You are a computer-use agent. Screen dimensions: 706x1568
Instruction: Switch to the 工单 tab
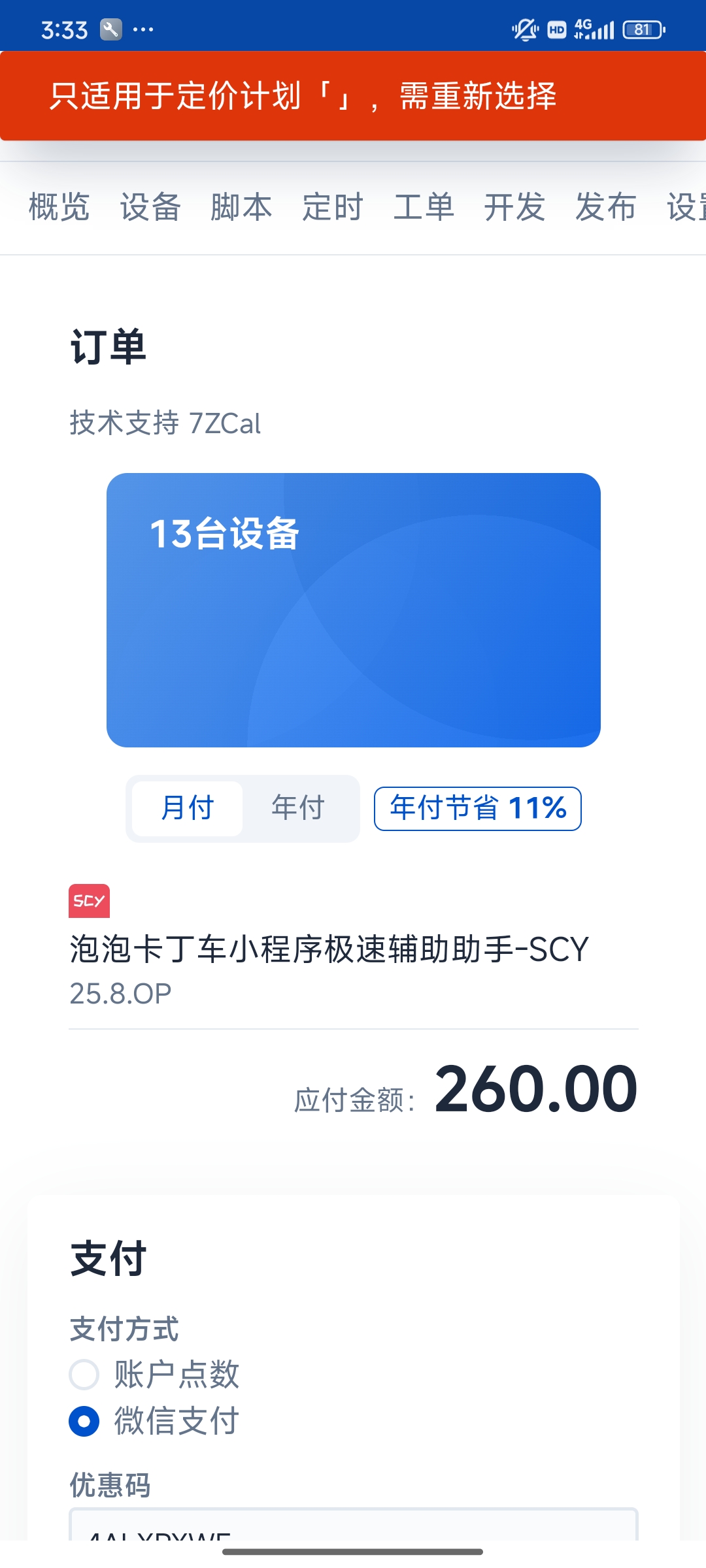click(x=424, y=208)
